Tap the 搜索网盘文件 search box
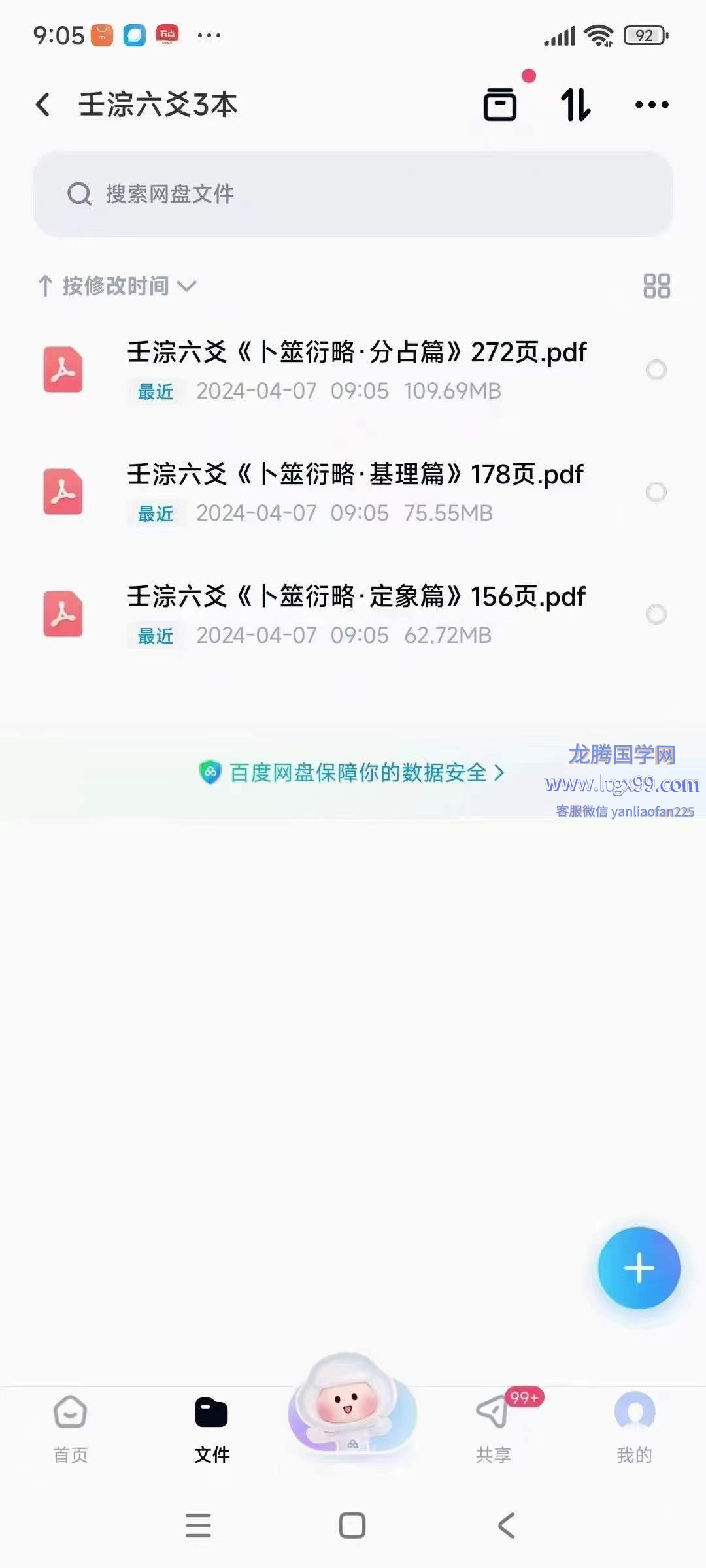The height and width of the screenshot is (1568, 706). pyautogui.click(x=353, y=194)
